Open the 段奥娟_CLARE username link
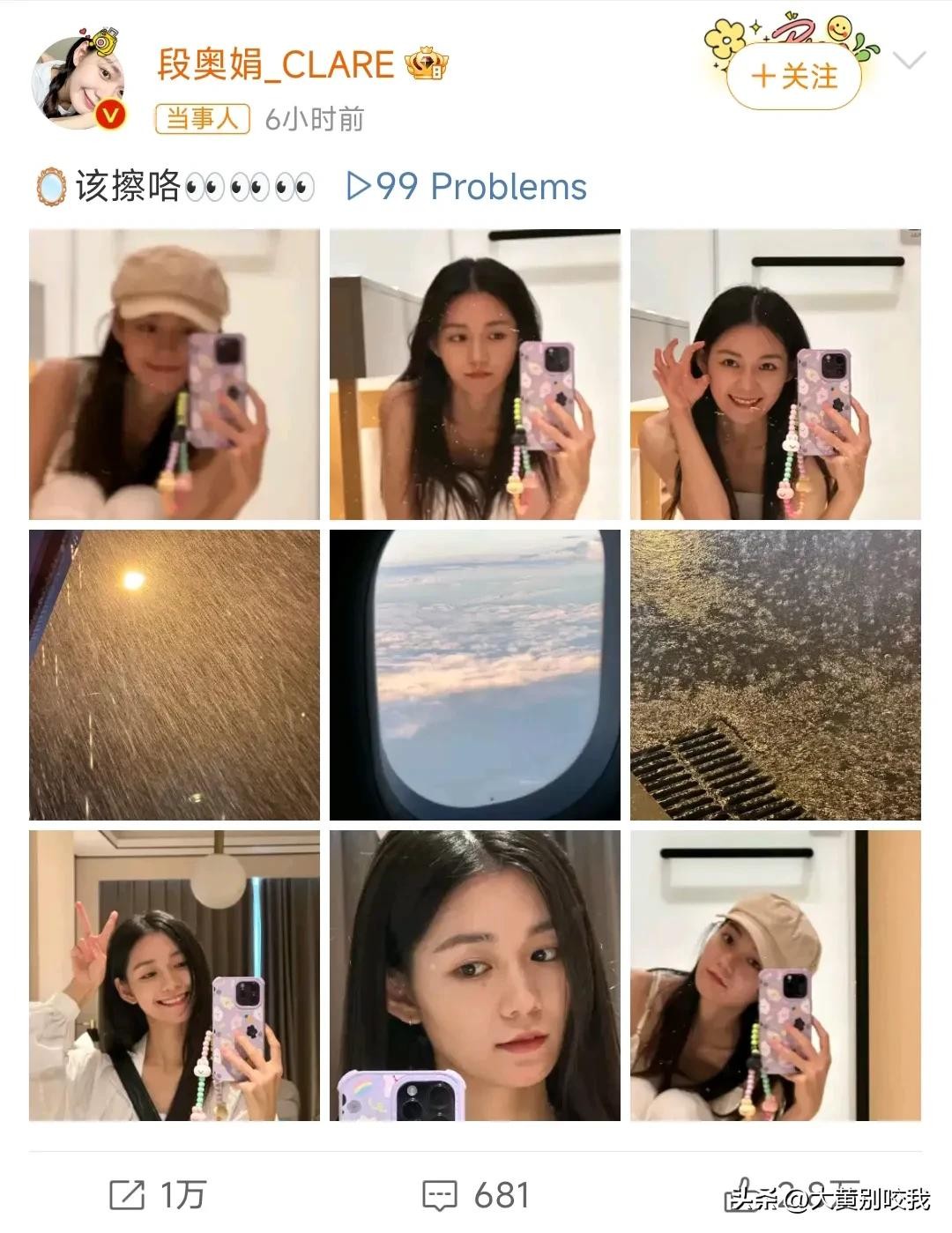The image size is (952, 1233). point(275,64)
